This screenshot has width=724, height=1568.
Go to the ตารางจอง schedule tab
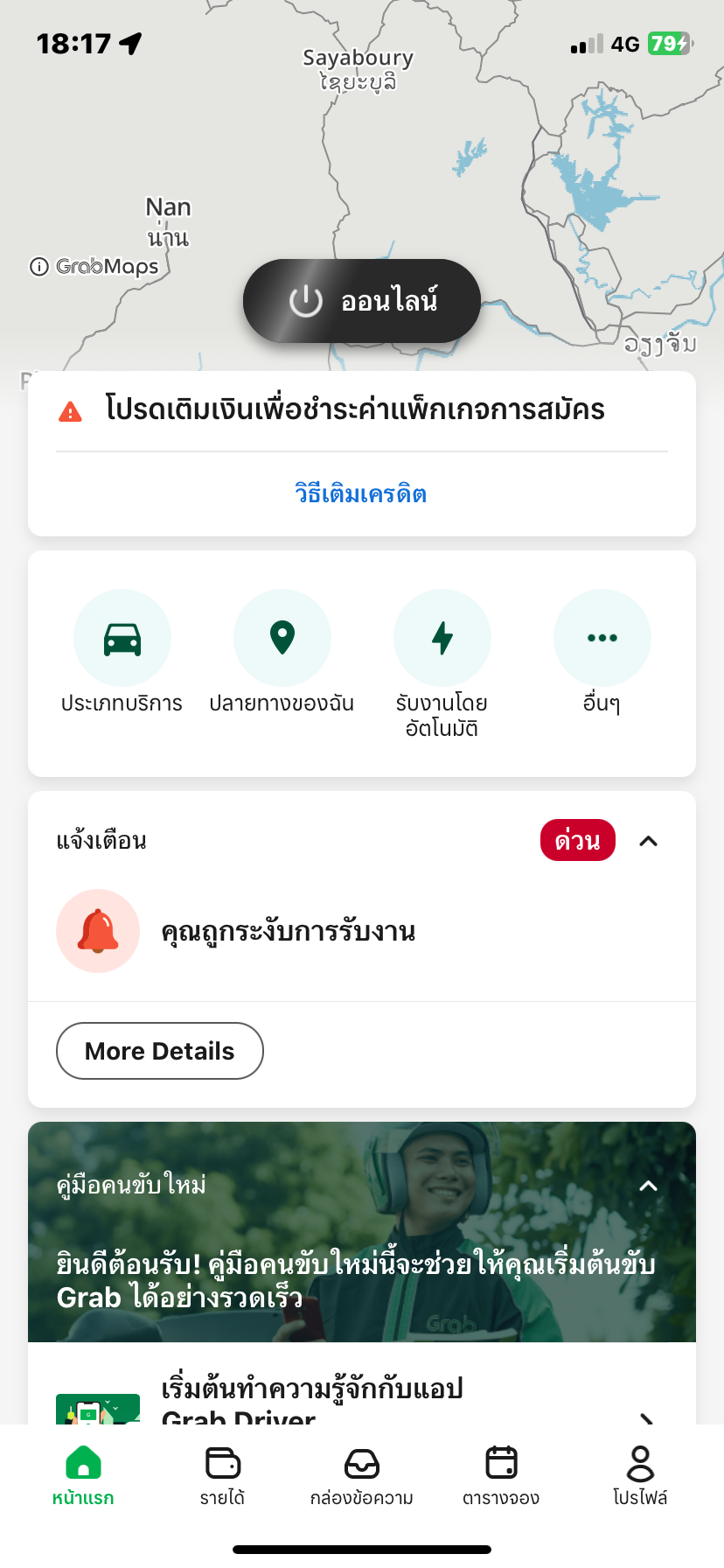tap(501, 1475)
